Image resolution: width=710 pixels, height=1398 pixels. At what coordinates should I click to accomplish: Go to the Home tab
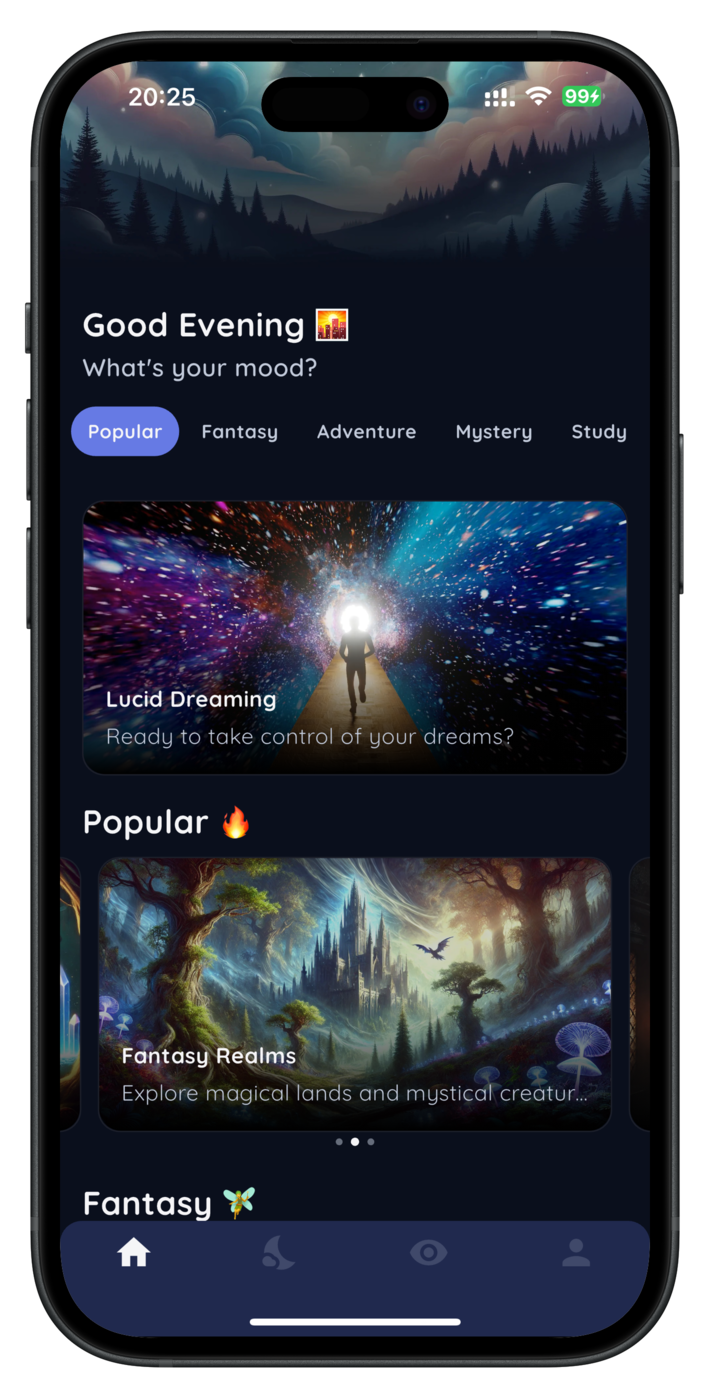point(134,1253)
